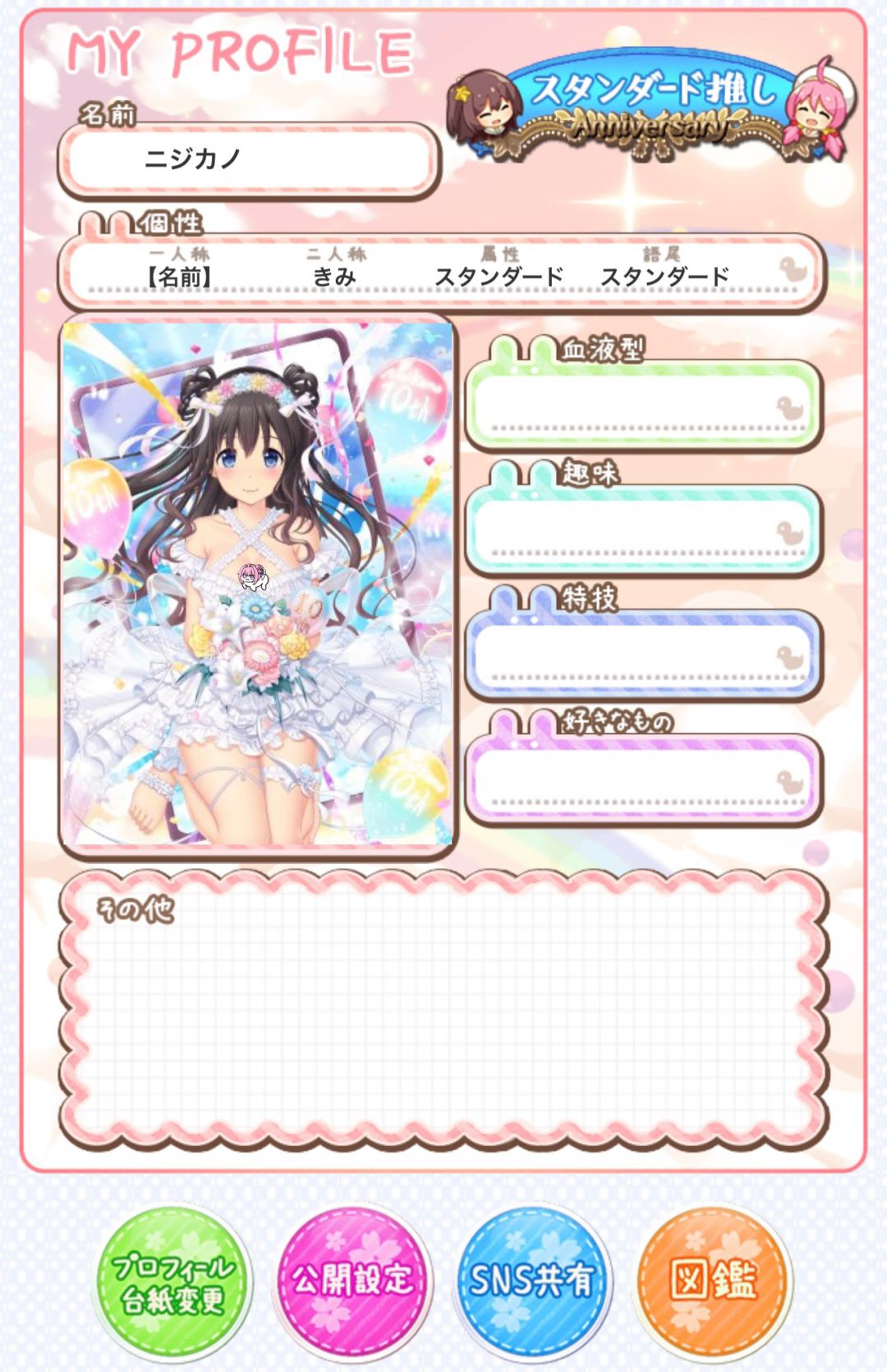
Task: Select the 二人称 value きみ
Action: (333, 276)
